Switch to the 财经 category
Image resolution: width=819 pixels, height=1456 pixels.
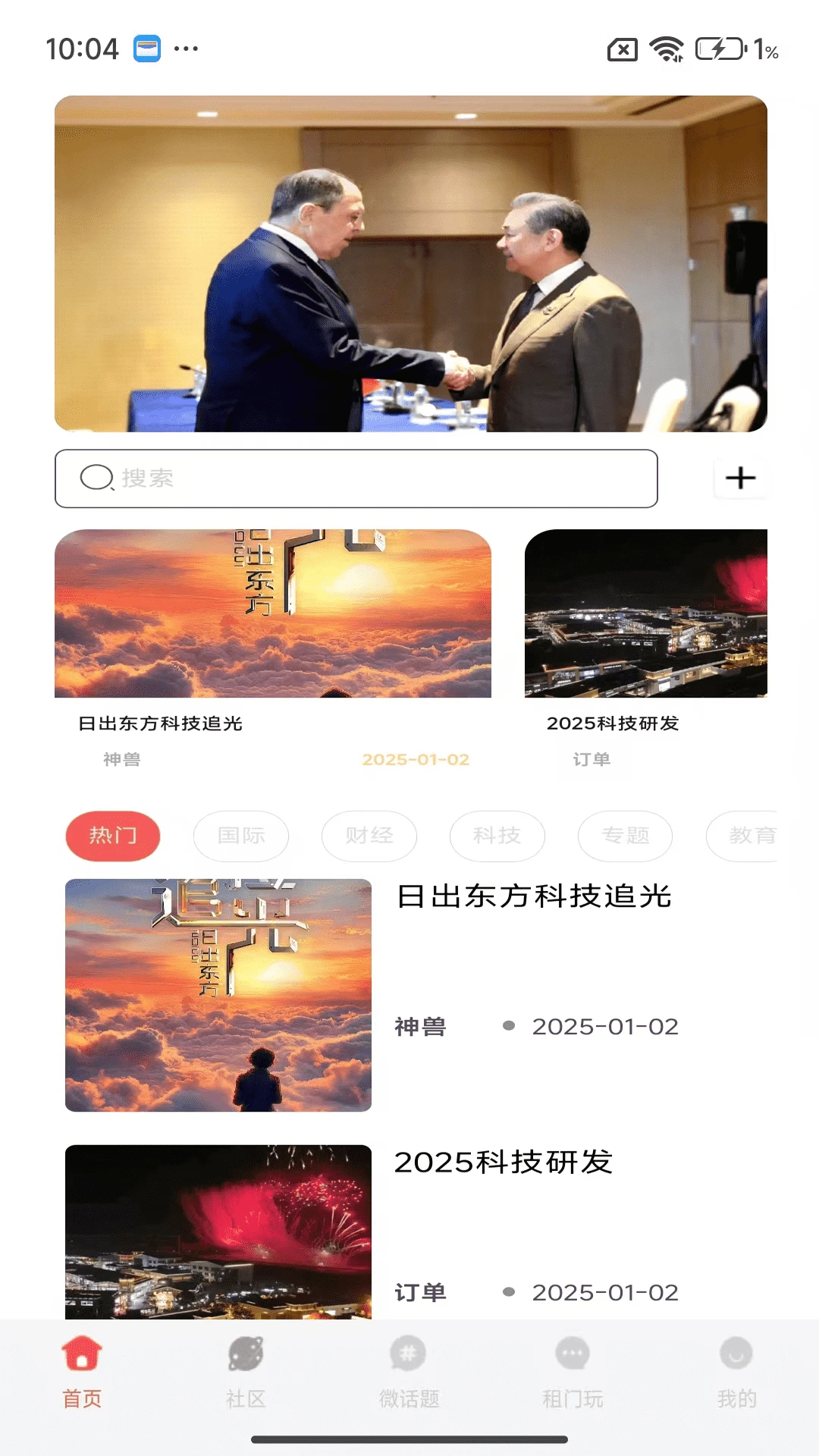point(369,836)
